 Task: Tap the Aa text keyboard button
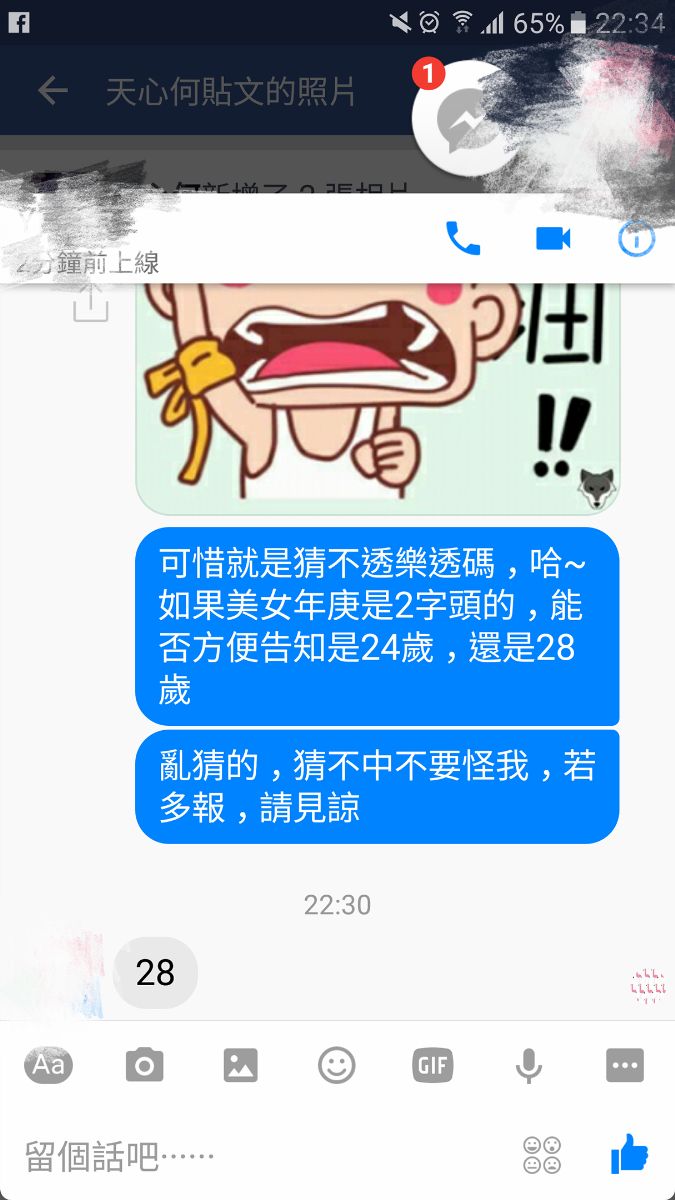point(48,1066)
